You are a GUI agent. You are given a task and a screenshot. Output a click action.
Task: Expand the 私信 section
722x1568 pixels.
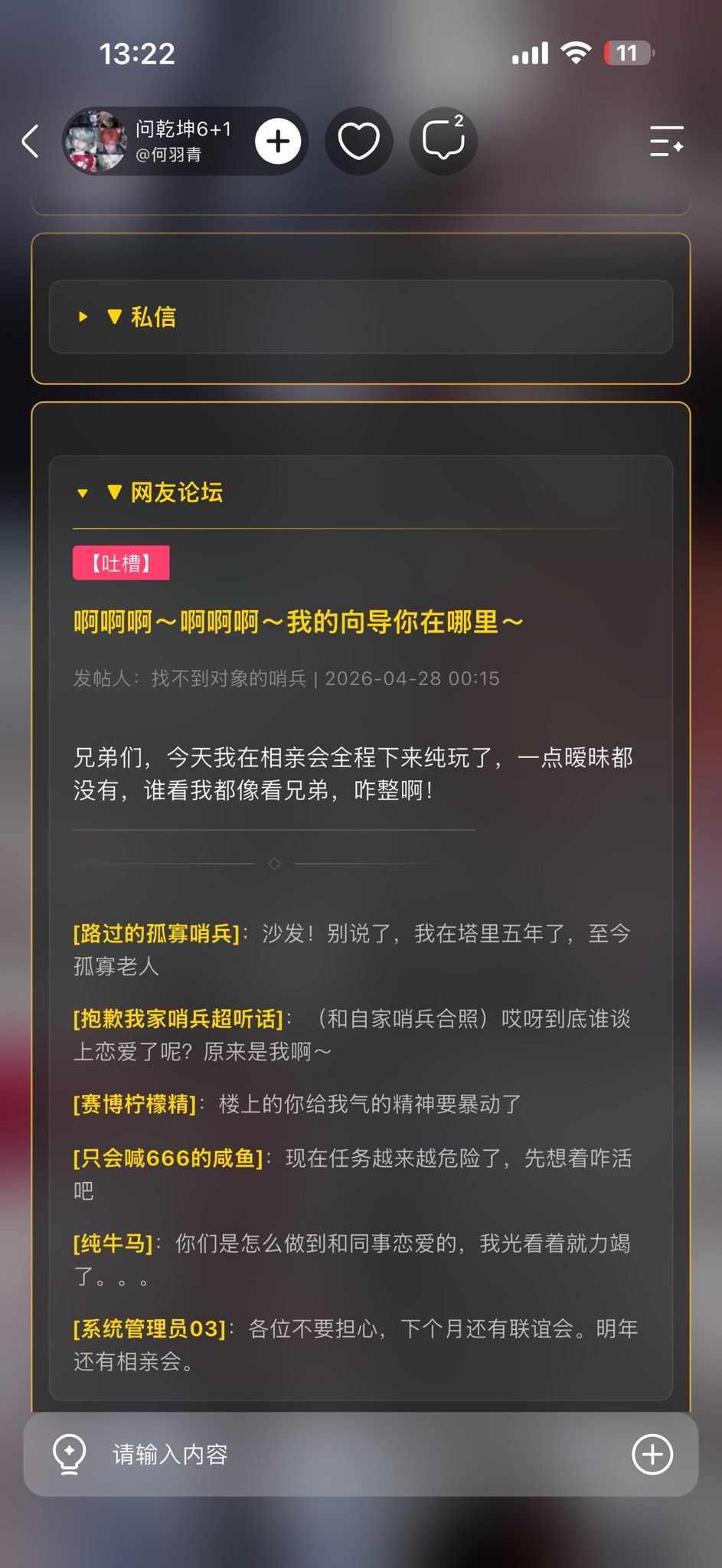[x=361, y=316]
